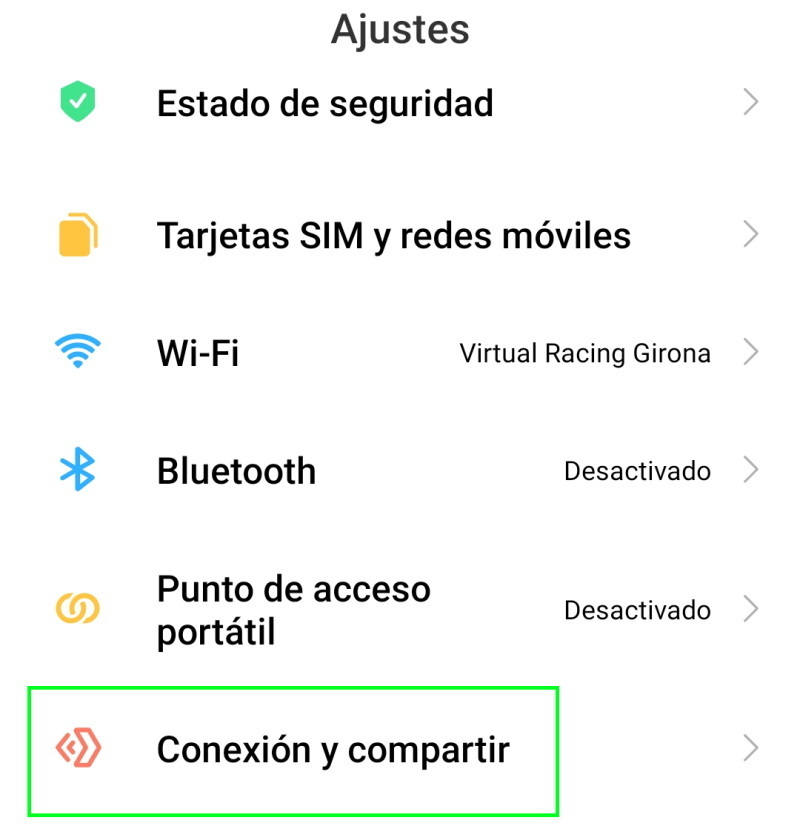Image resolution: width=800 pixels, height=832 pixels.
Task: Expand Wi-Fi settings using its chevron
Action: pyautogui.click(x=752, y=352)
